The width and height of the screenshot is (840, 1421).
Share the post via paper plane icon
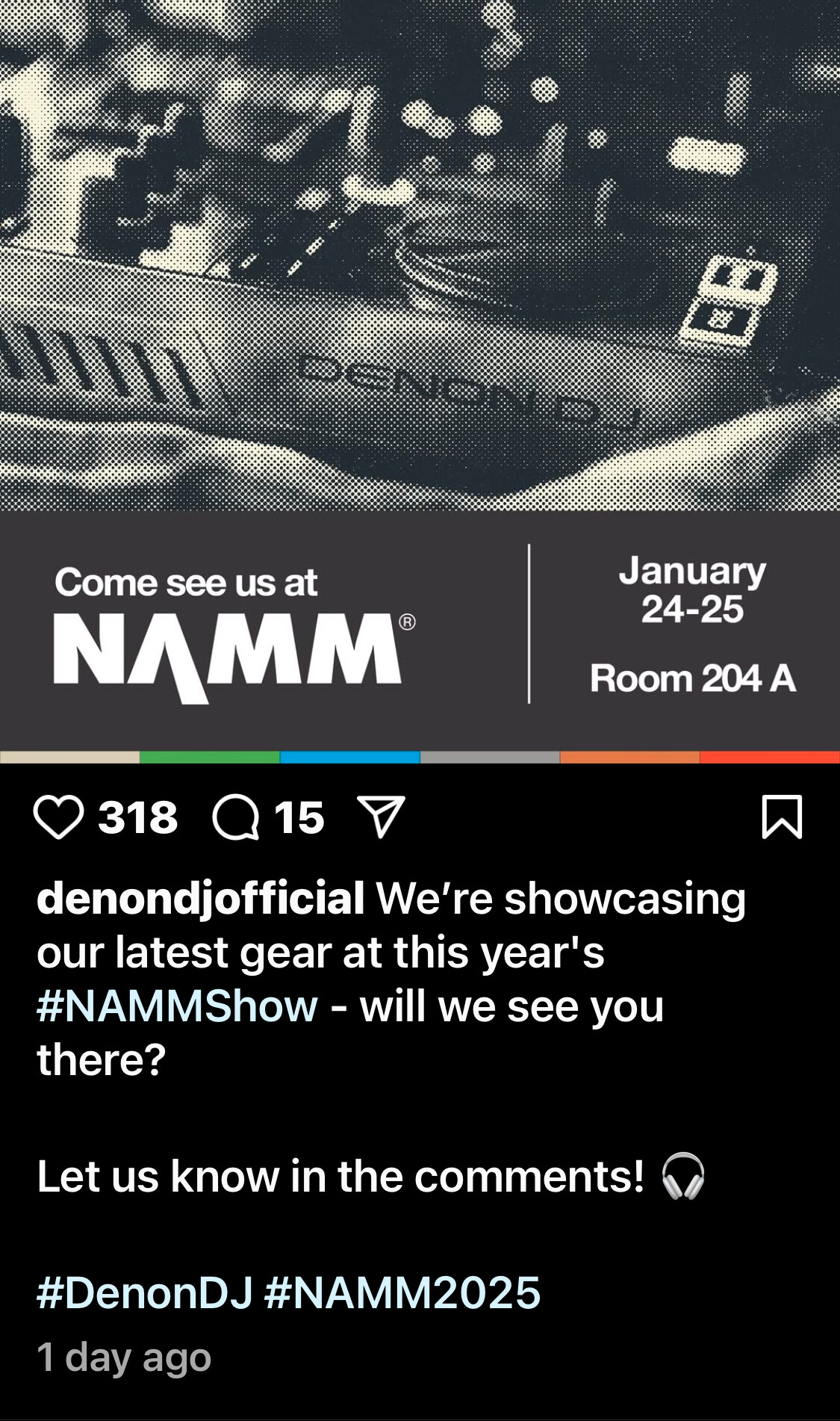(382, 817)
